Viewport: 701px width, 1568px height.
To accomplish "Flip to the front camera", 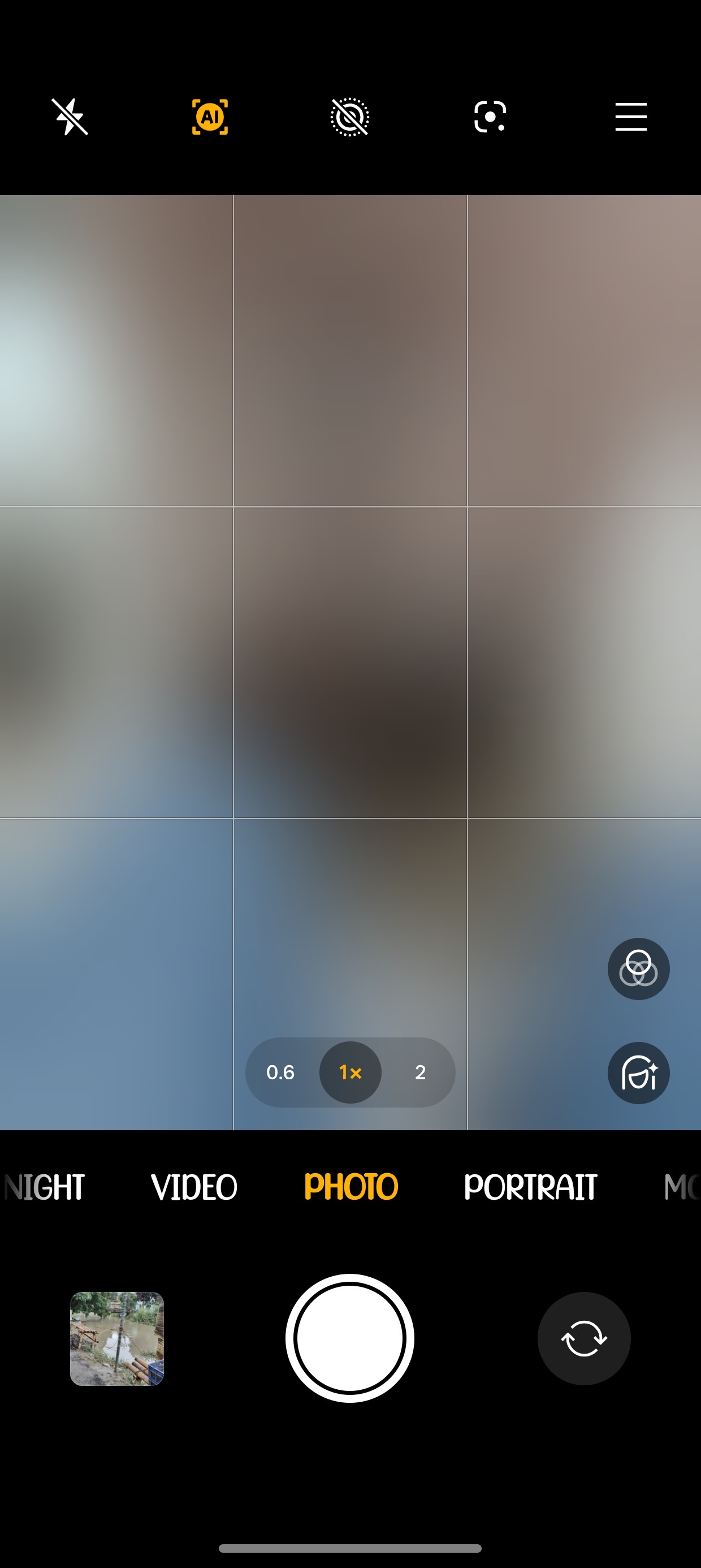I will tap(583, 1338).
